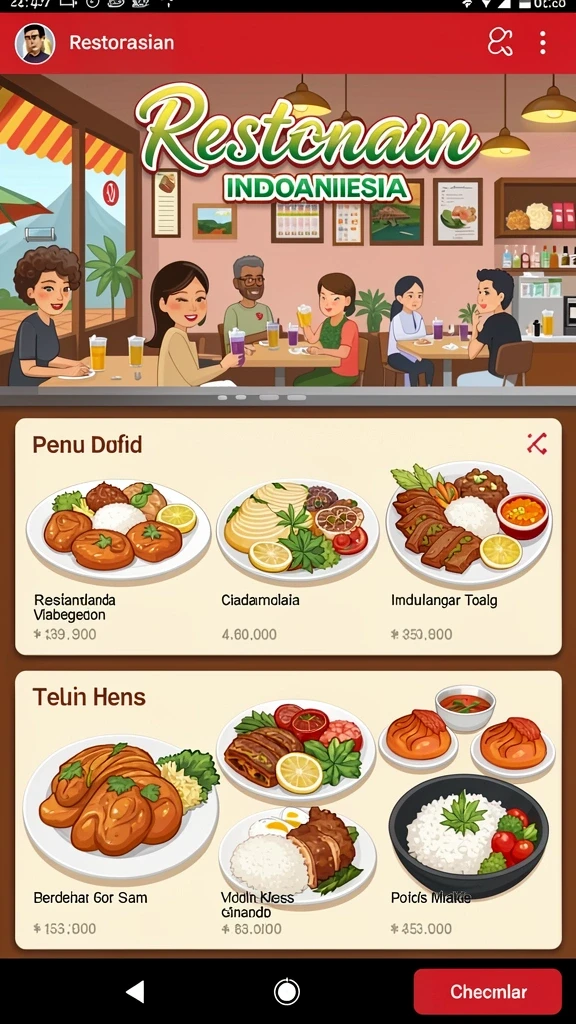Image resolution: width=576 pixels, height=1024 pixels.
Task: Go back with the system back arrow
Action: coord(135,991)
